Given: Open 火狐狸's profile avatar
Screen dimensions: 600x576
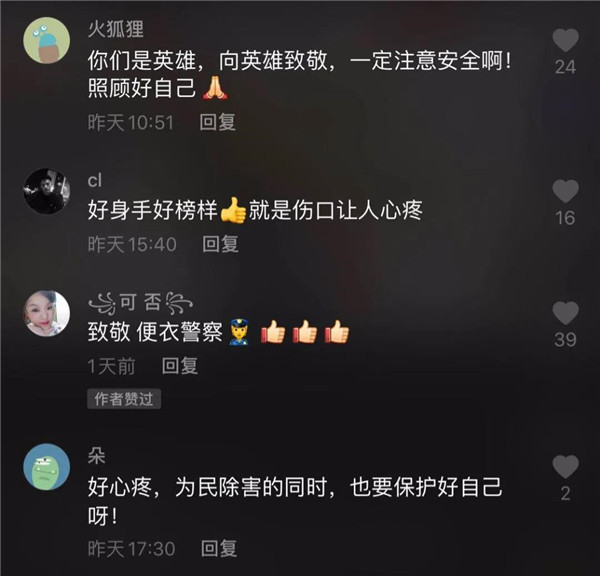Looking at the screenshot, I should coord(47,40).
